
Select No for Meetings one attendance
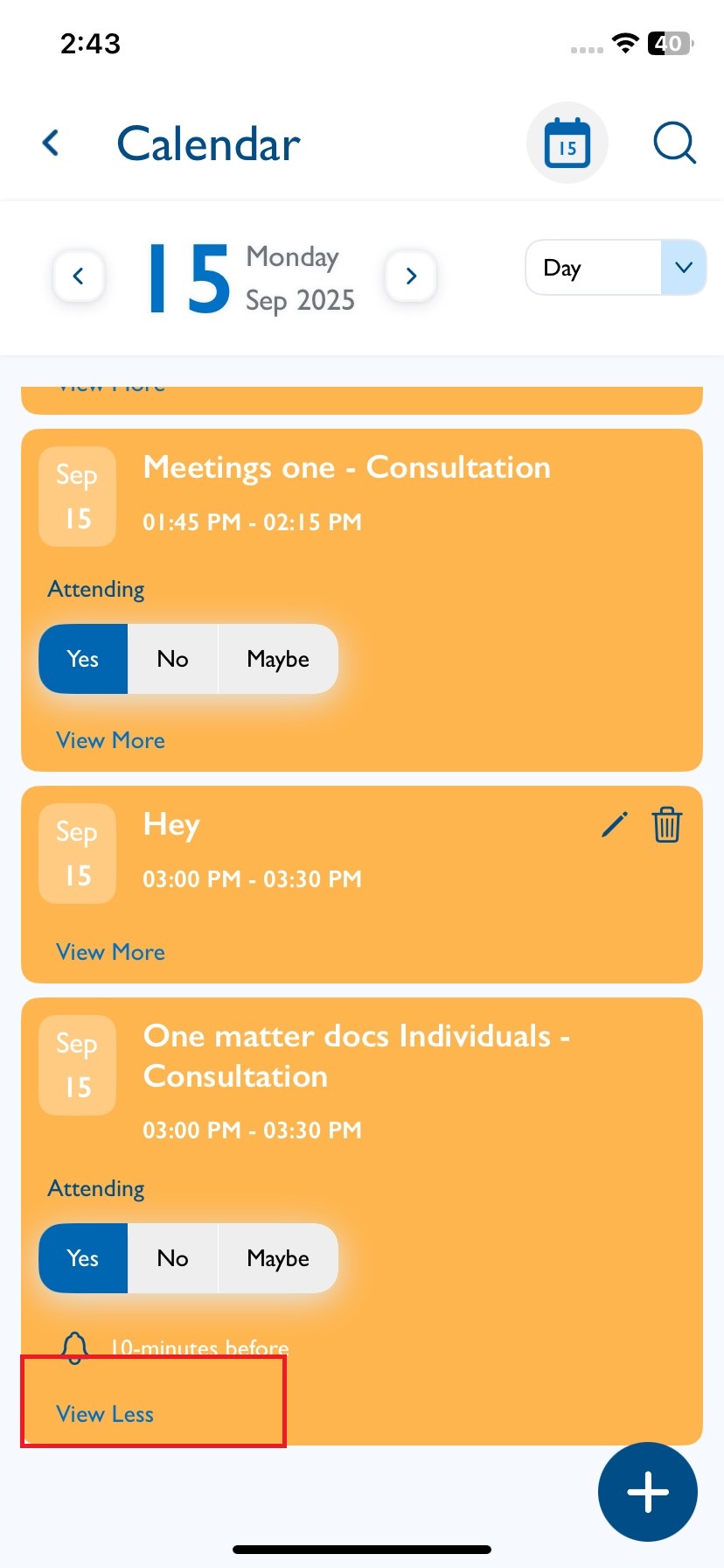tap(172, 659)
